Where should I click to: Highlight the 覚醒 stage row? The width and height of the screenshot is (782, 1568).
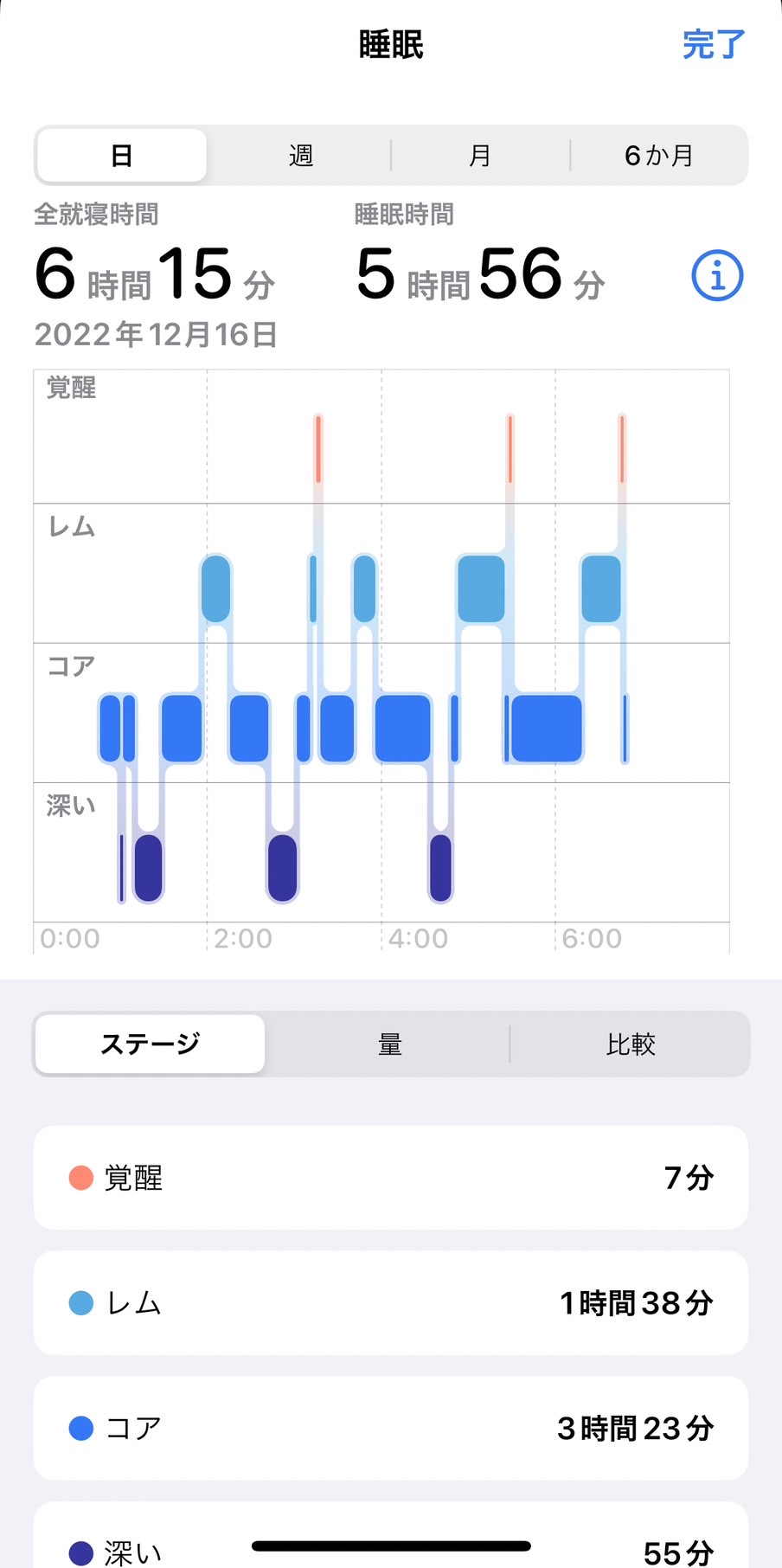point(391,1177)
